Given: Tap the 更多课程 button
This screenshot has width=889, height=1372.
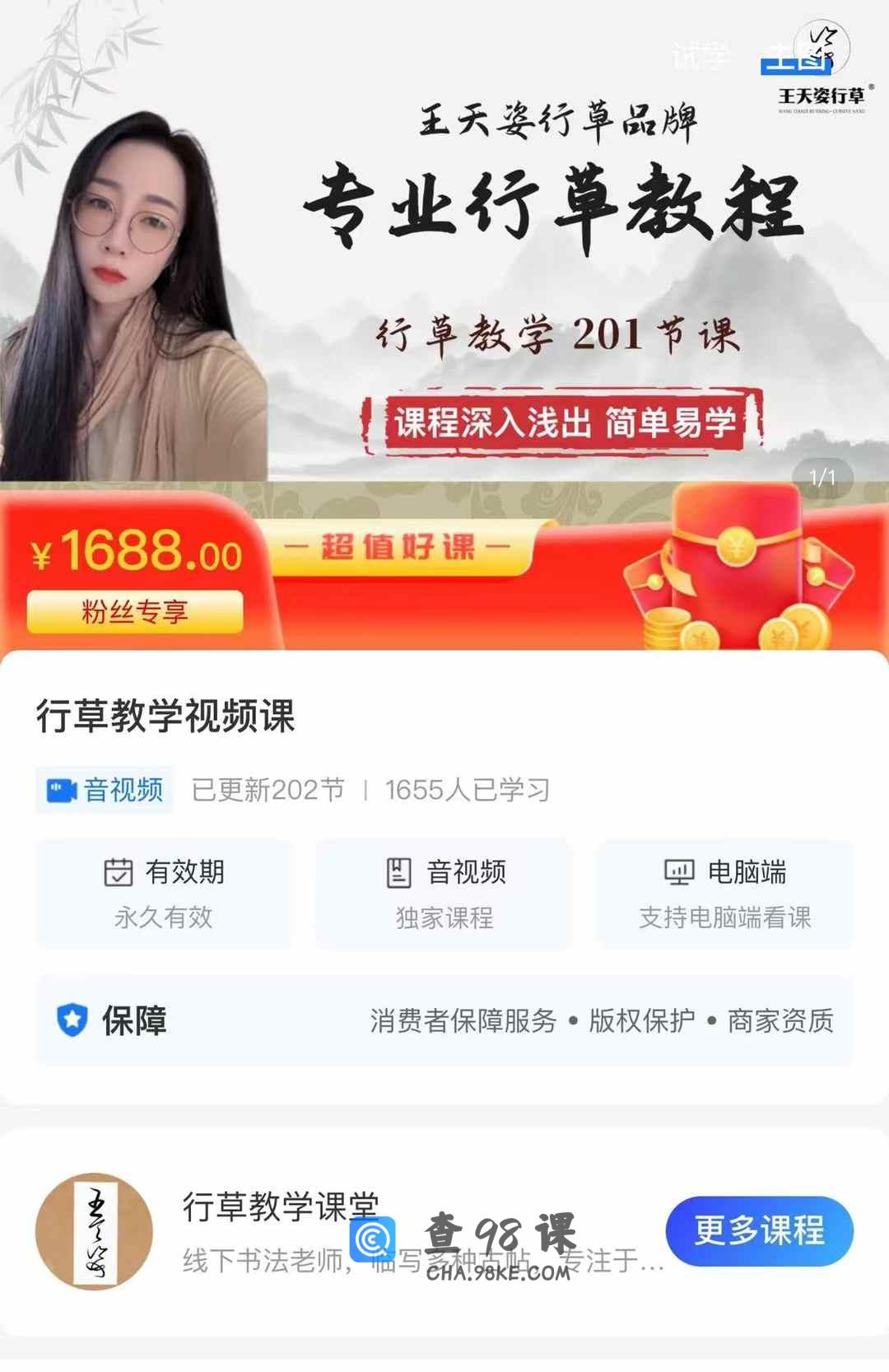Looking at the screenshot, I should (759, 1230).
